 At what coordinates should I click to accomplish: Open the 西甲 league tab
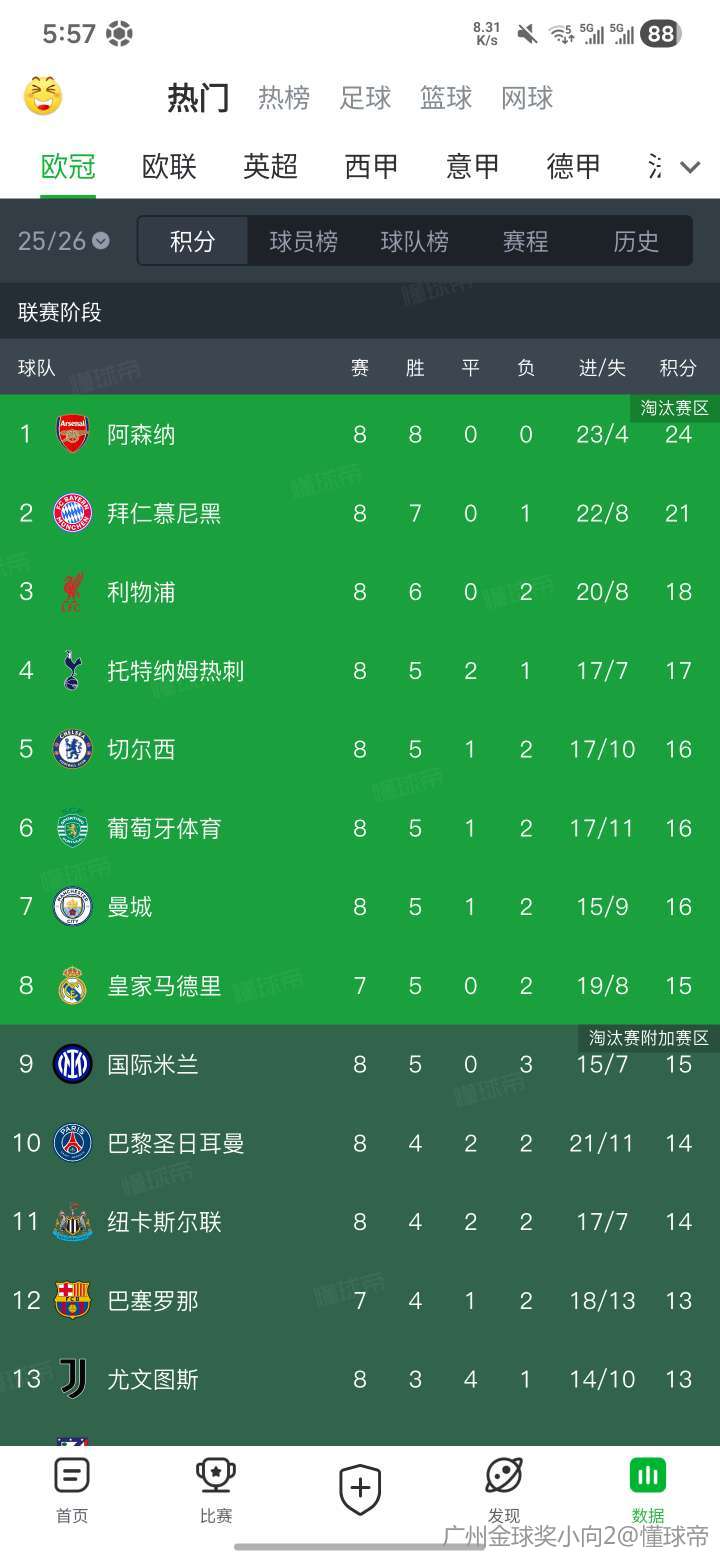tap(371, 166)
